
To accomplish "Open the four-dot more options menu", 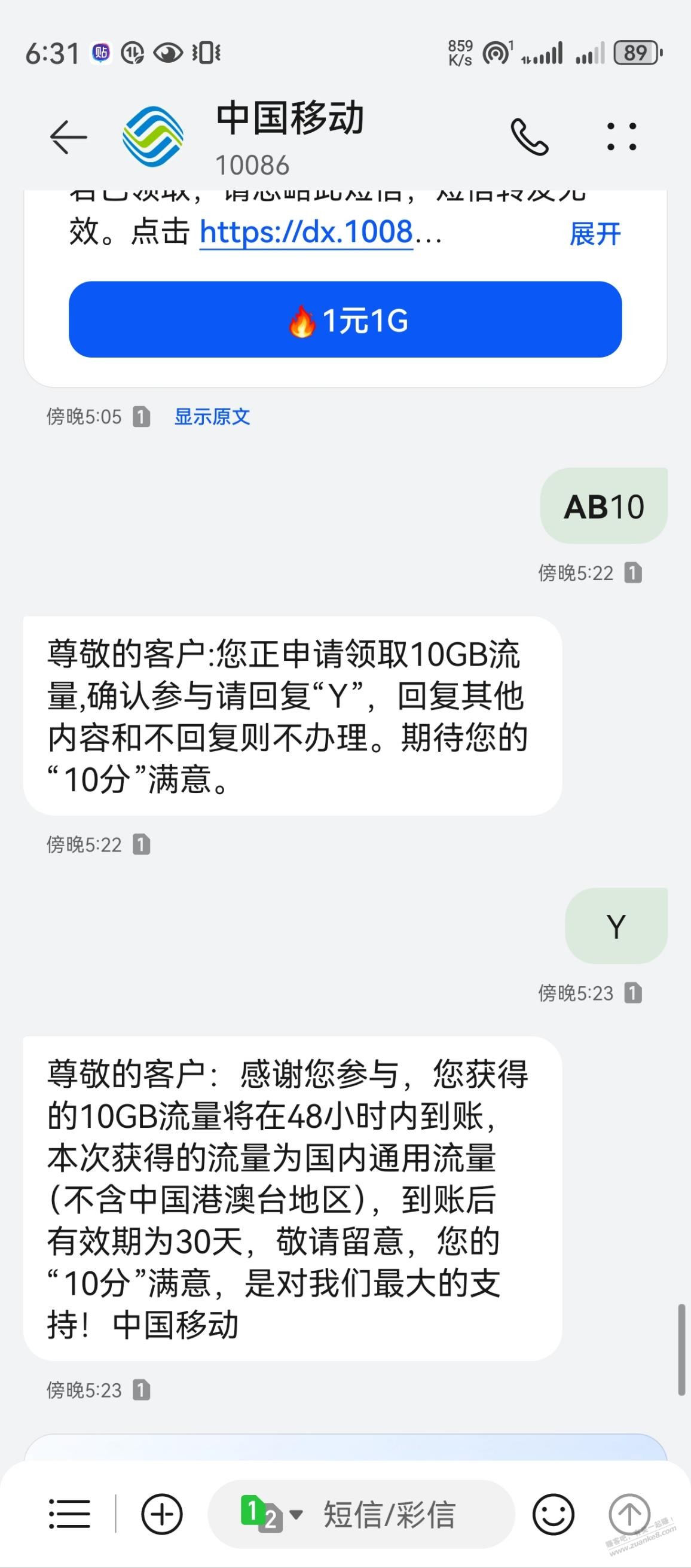I will point(622,137).
